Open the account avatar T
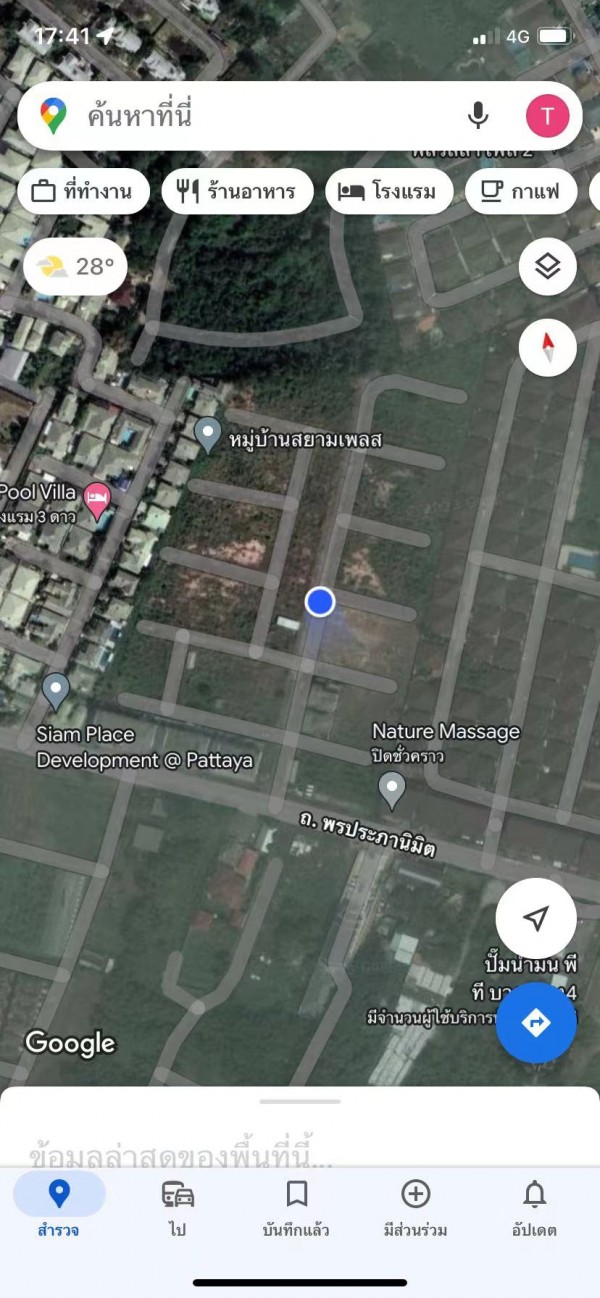The height and width of the screenshot is (1298, 600). (547, 117)
